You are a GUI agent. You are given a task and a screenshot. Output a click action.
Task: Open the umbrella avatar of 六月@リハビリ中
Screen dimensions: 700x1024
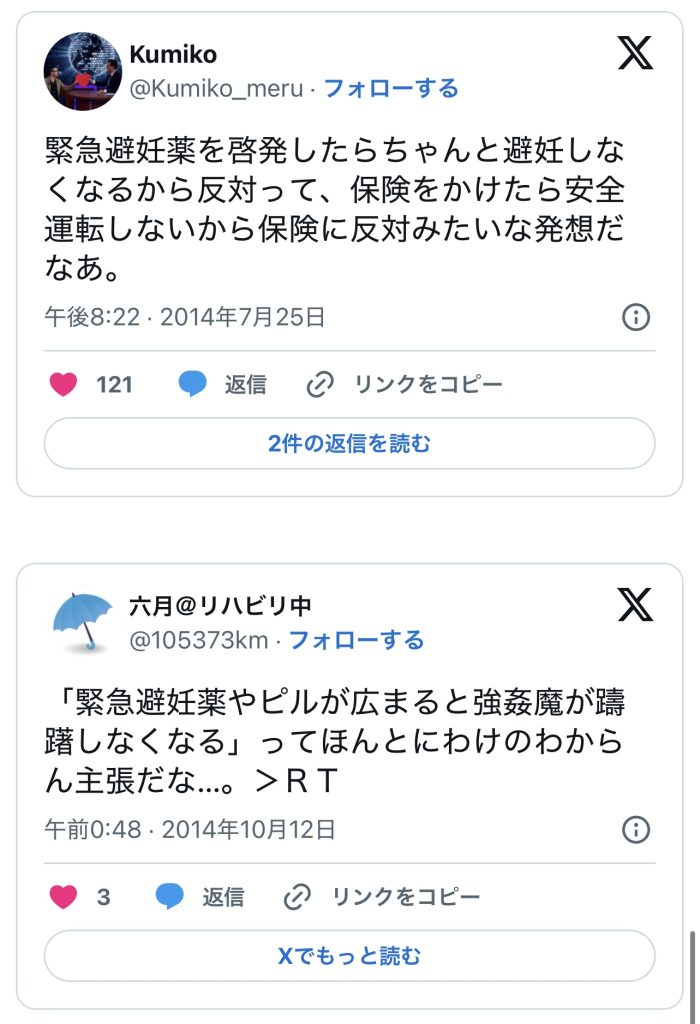pyautogui.click(x=83, y=622)
